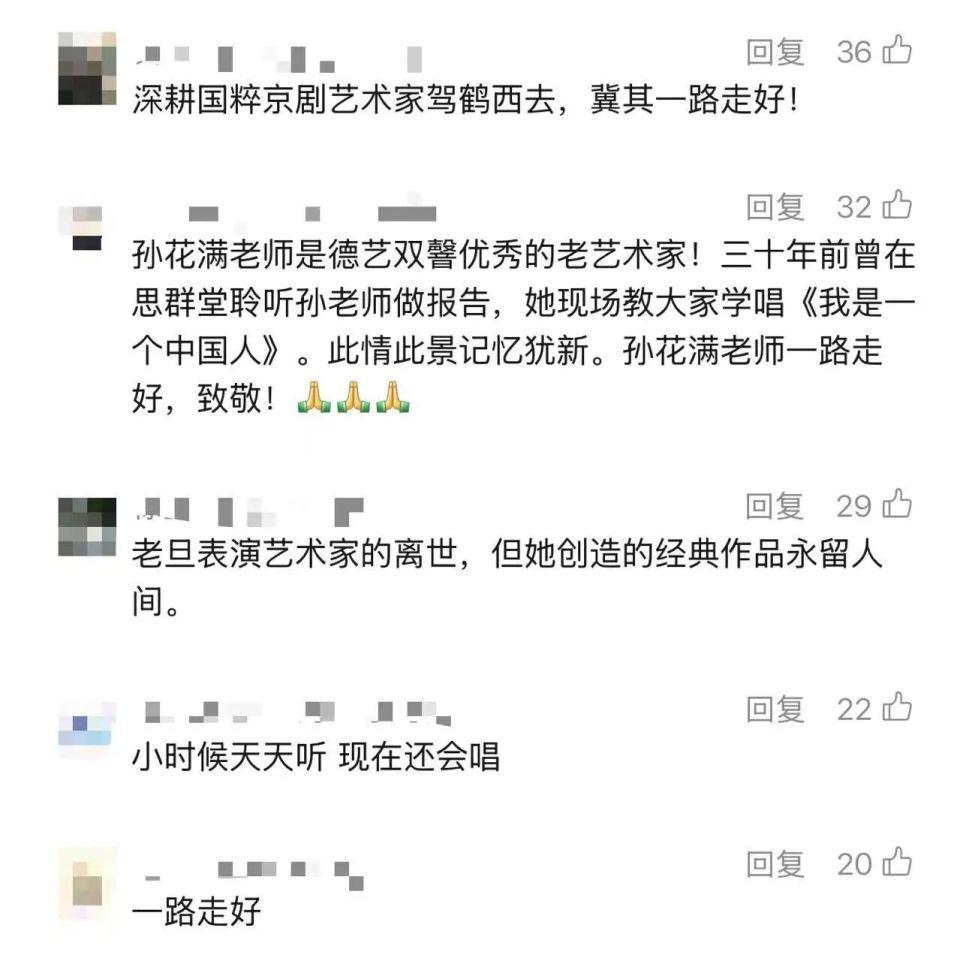The width and height of the screenshot is (960, 976).
Task: Reply to the comment about 孙花满老师
Action: (x=775, y=207)
